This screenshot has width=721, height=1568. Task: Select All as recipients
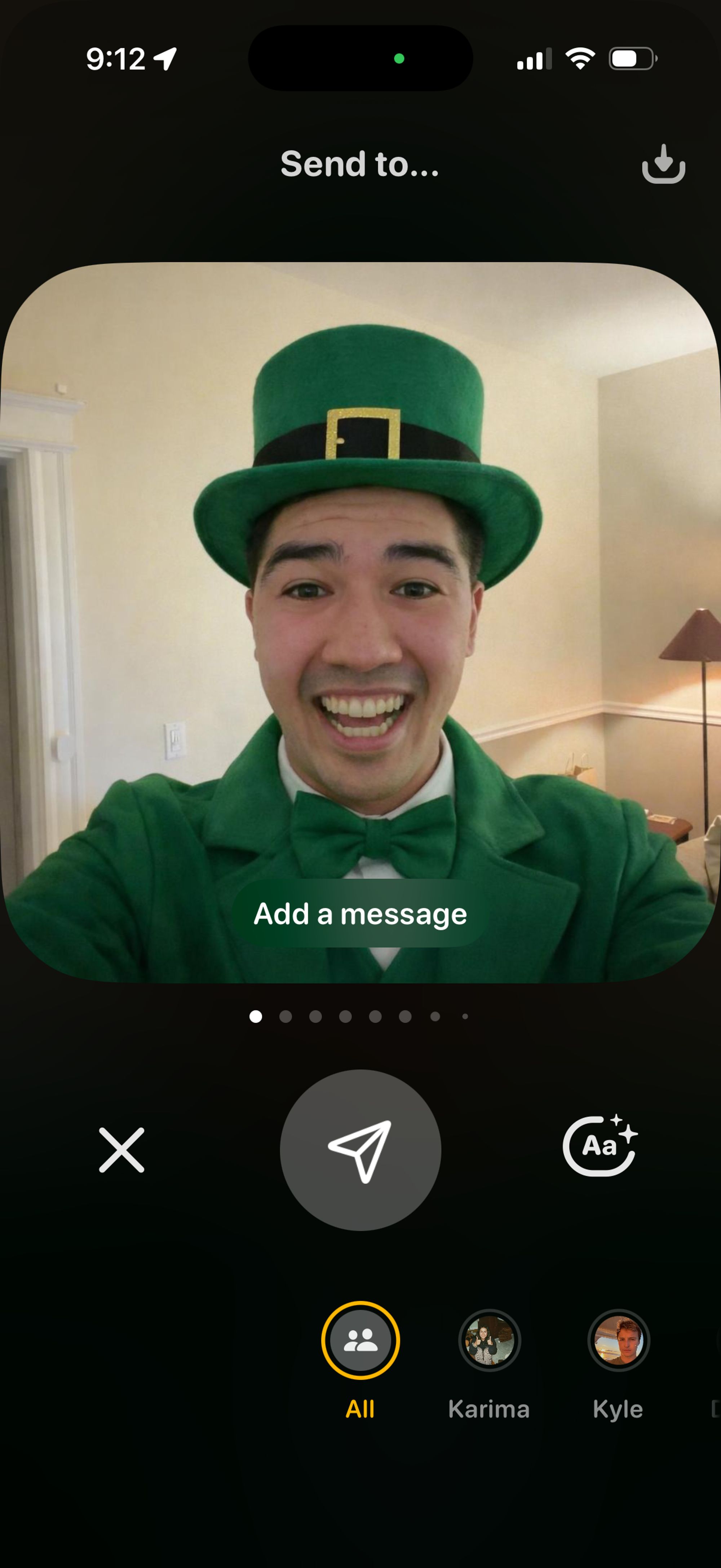pos(360,1341)
